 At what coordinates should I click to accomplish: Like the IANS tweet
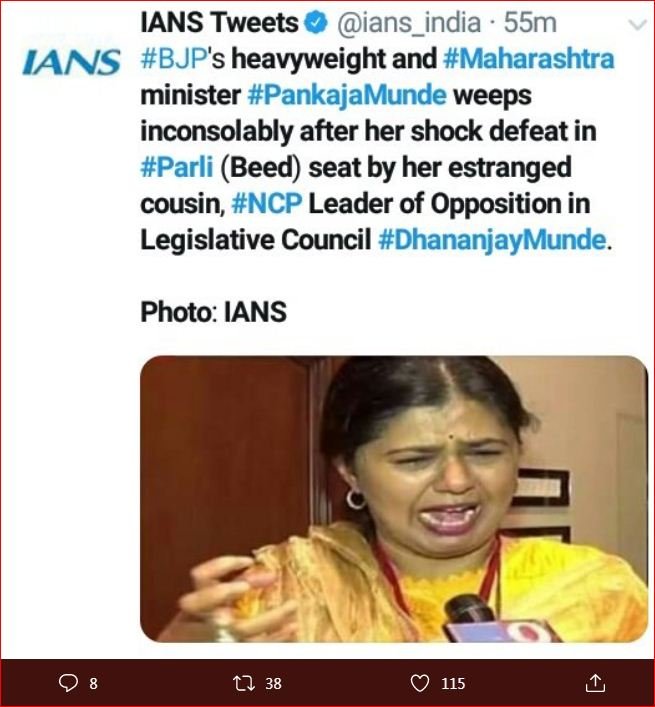(421, 683)
